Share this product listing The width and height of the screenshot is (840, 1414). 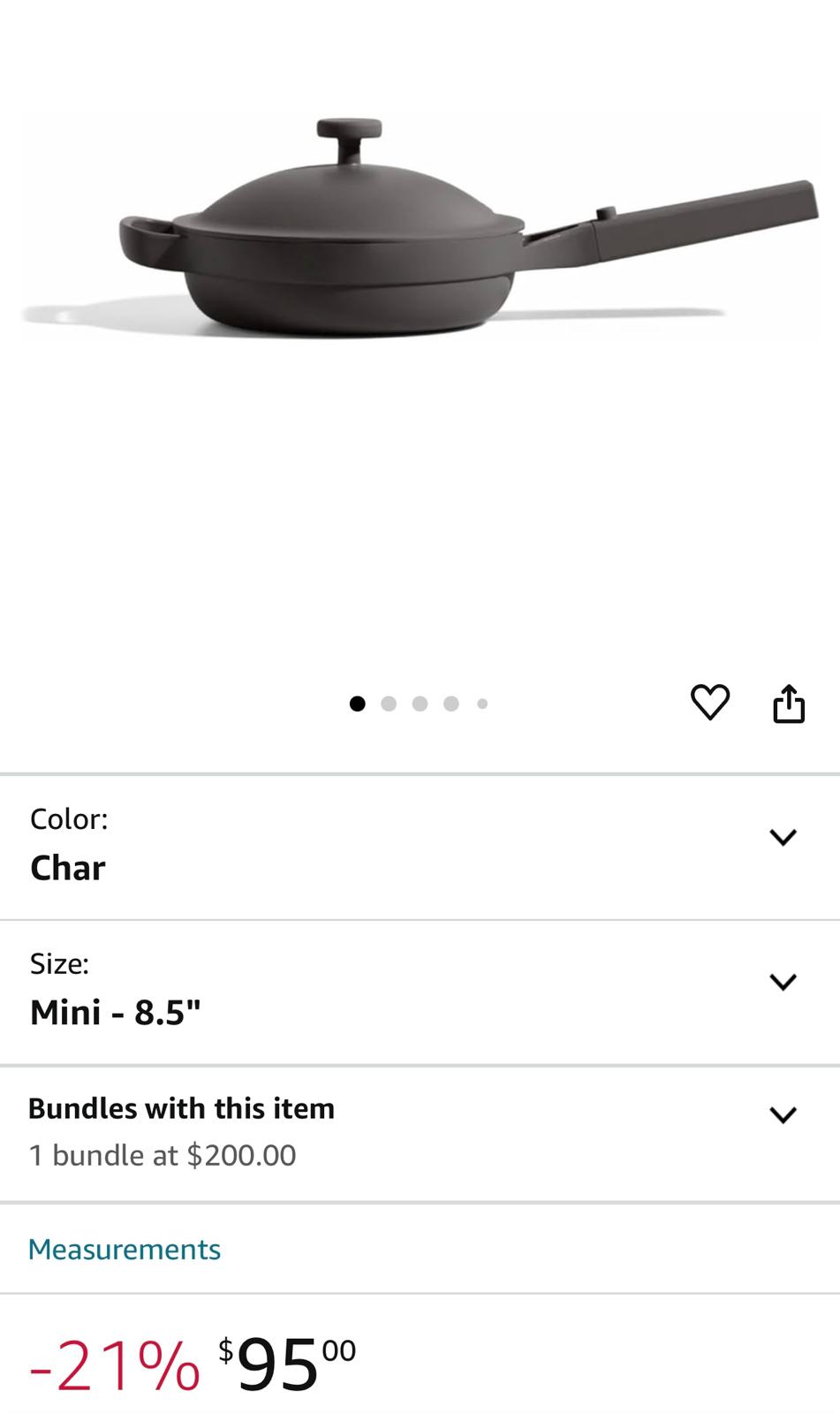(x=788, y=703)
